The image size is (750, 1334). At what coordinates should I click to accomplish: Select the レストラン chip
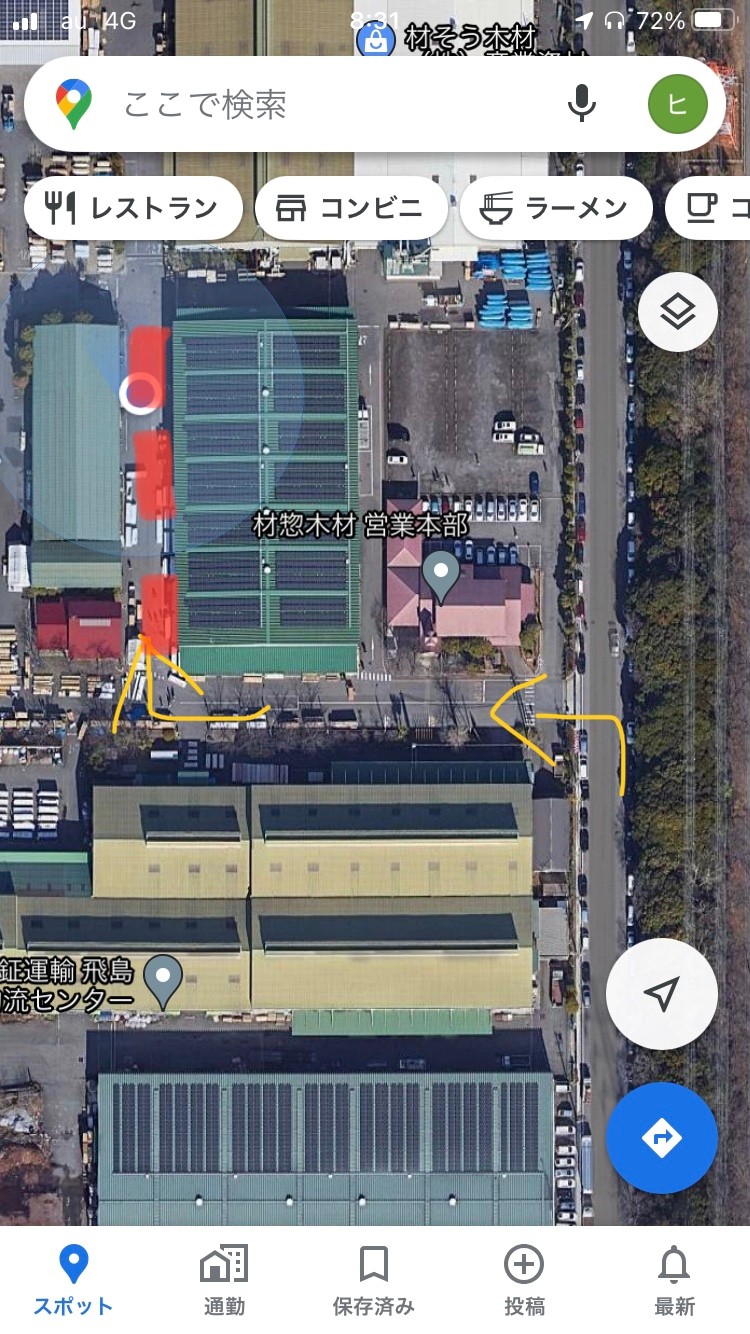[133, 208]
